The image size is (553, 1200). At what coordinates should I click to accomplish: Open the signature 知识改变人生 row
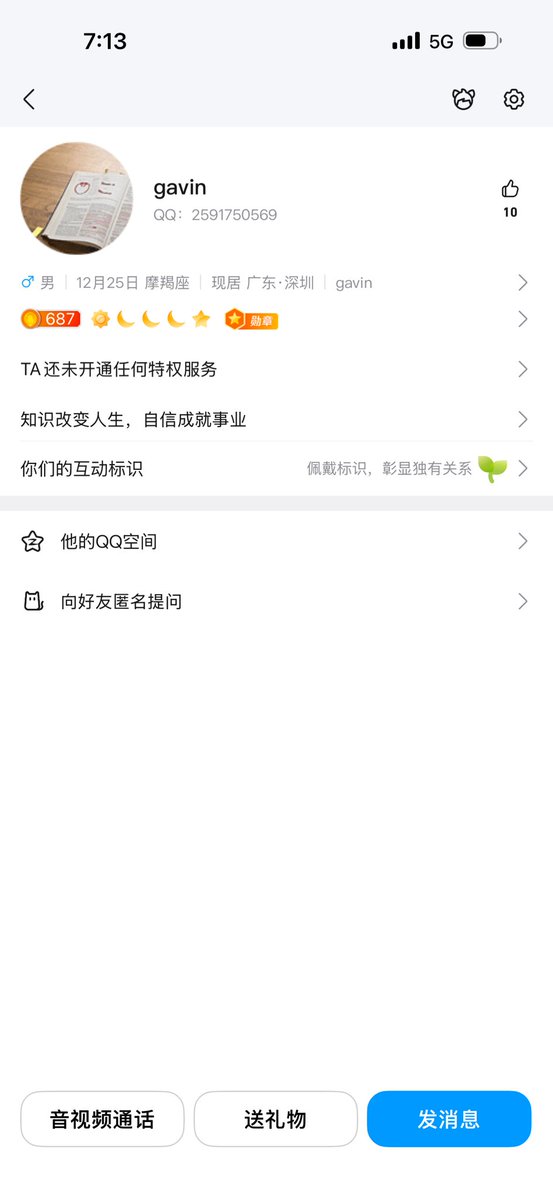[x=276, y=419]
